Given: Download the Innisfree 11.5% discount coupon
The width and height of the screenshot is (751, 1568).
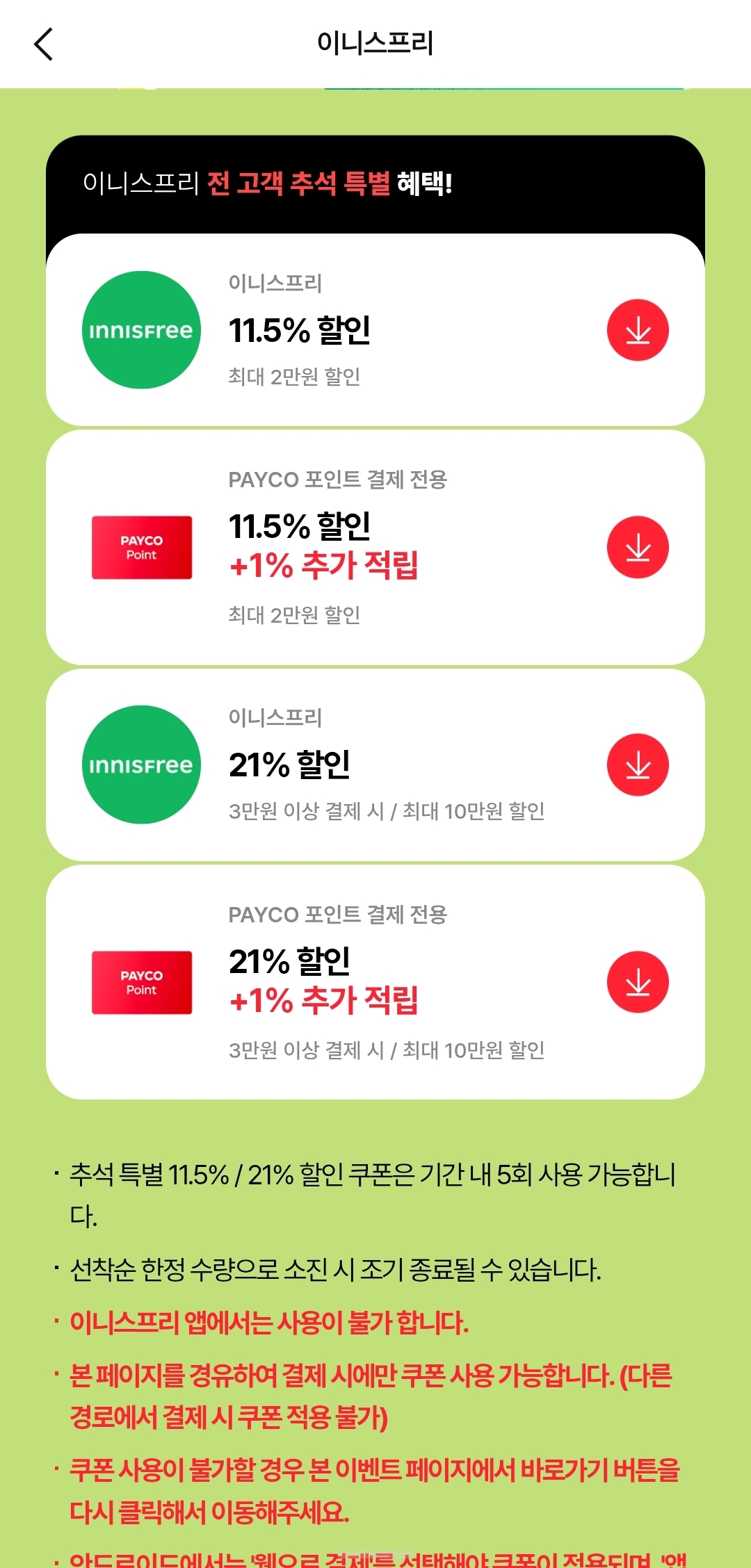Looking at the screenshot, I should 638,330.
